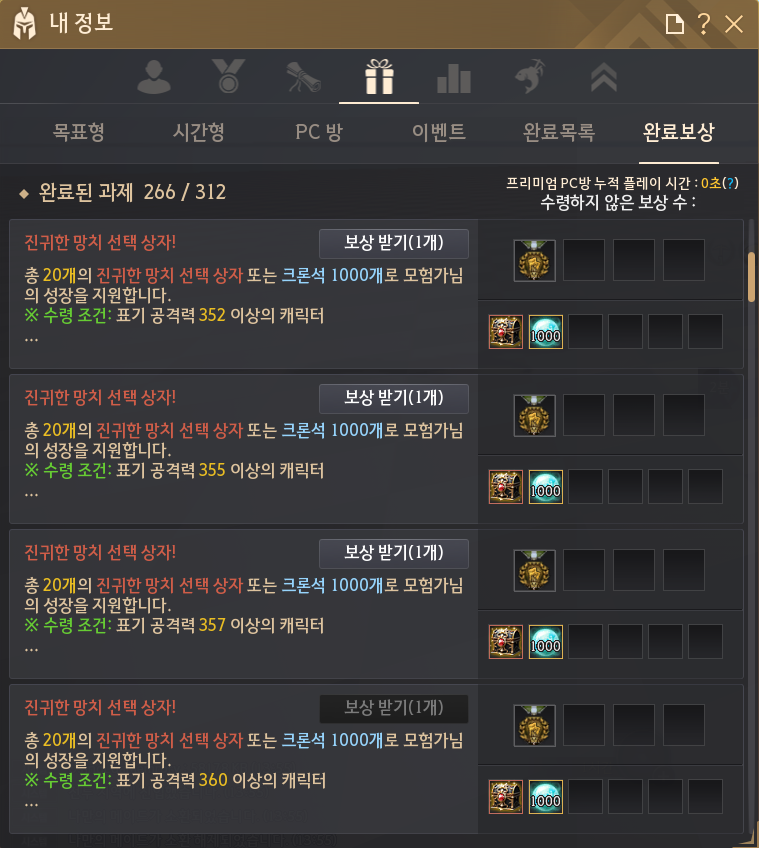Image resolution: width=759 pixels, height=848 pixels.
Task: Select the 완료보상 tab
Action: coord(679,132)
